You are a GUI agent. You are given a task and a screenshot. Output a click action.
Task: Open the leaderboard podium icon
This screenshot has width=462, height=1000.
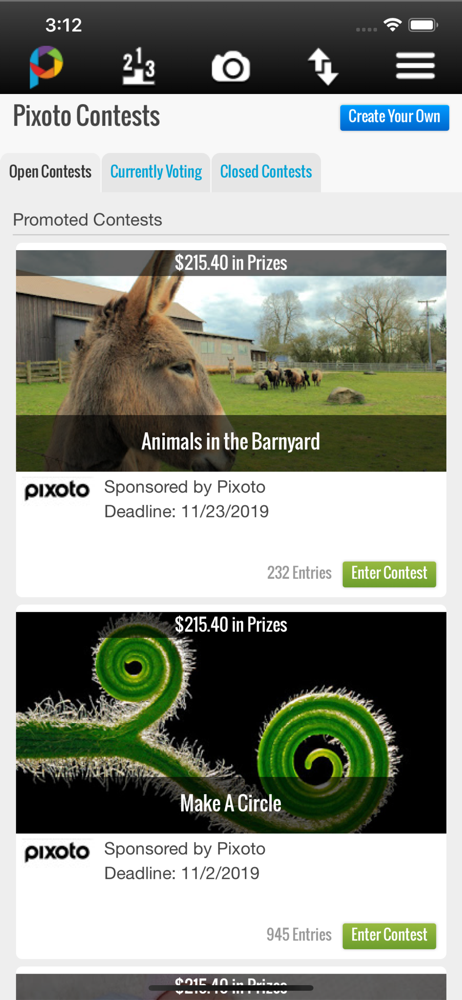point(138,67)
